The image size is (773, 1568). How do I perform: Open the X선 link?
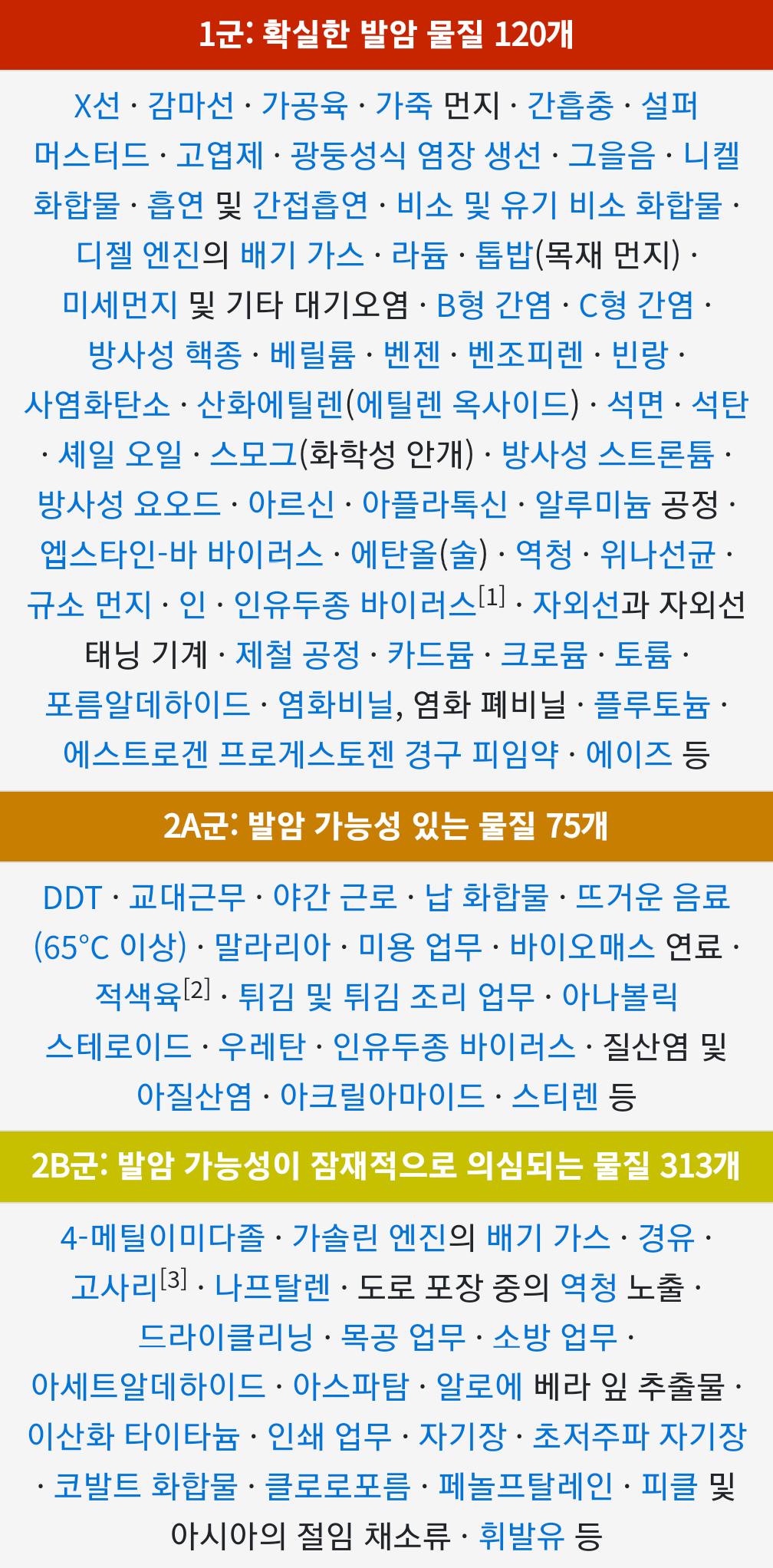pos(97,106)
